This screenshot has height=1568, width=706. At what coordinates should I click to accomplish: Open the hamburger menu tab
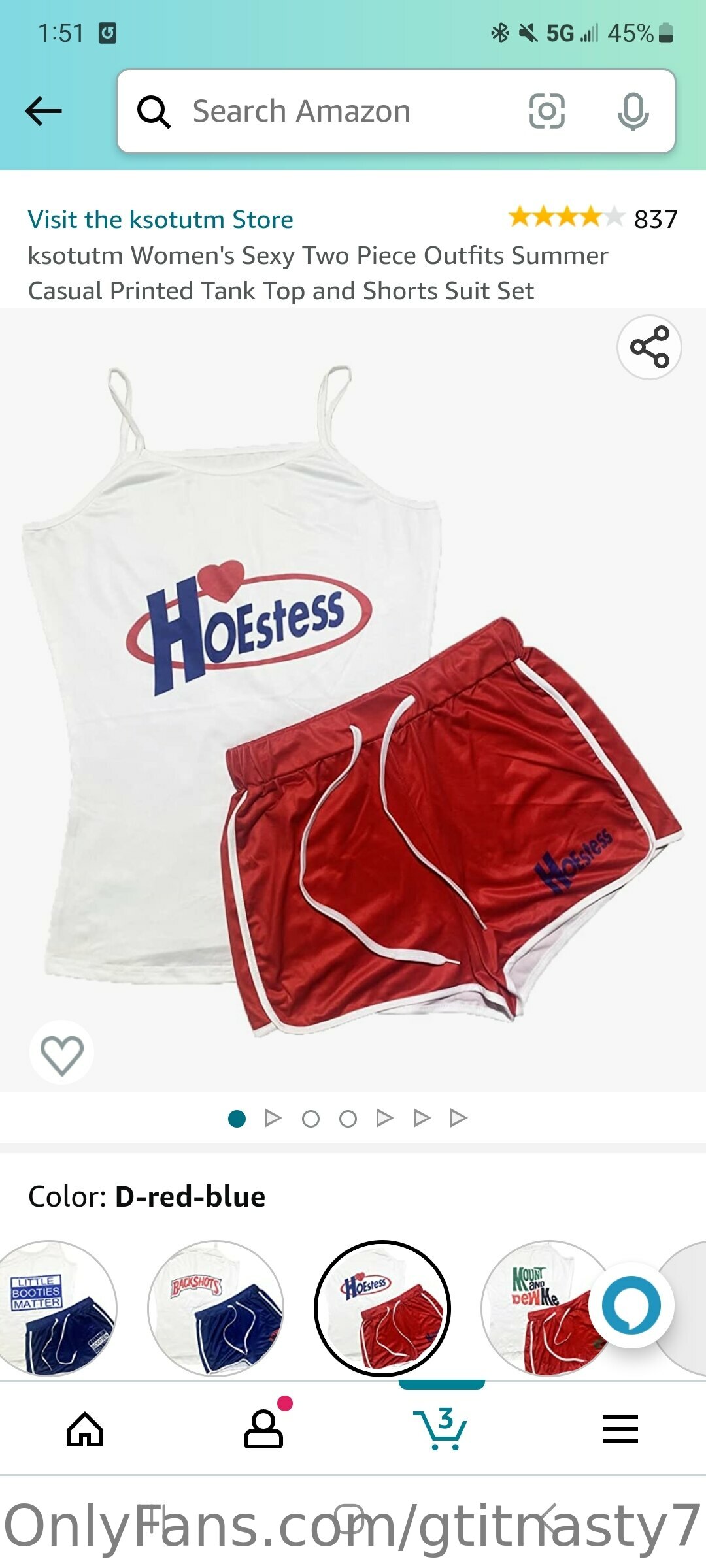point(620,1428)
